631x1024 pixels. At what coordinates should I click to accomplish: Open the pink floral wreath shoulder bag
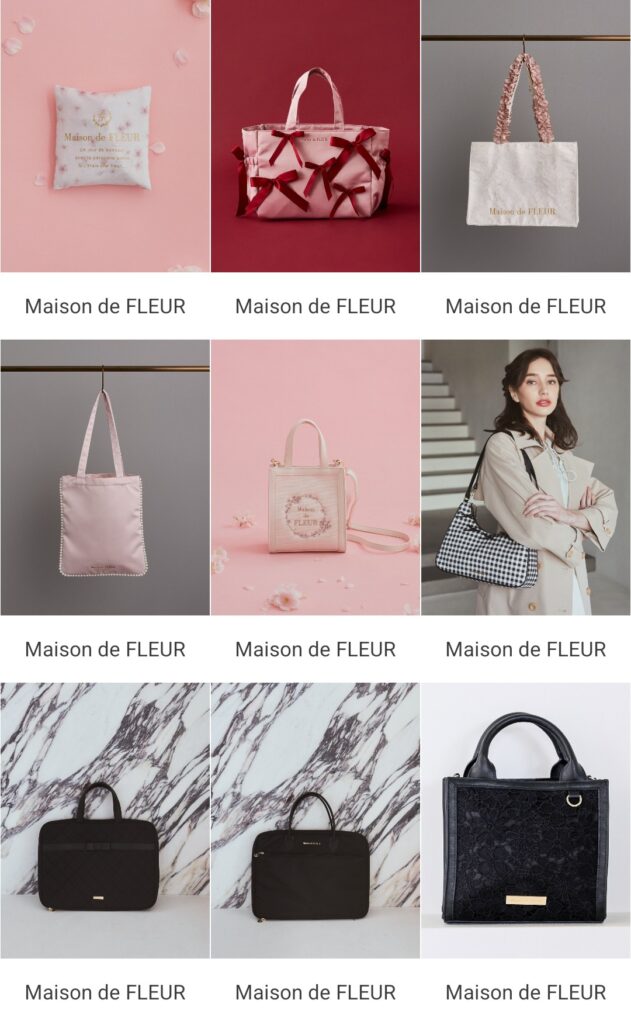(315, 478)
